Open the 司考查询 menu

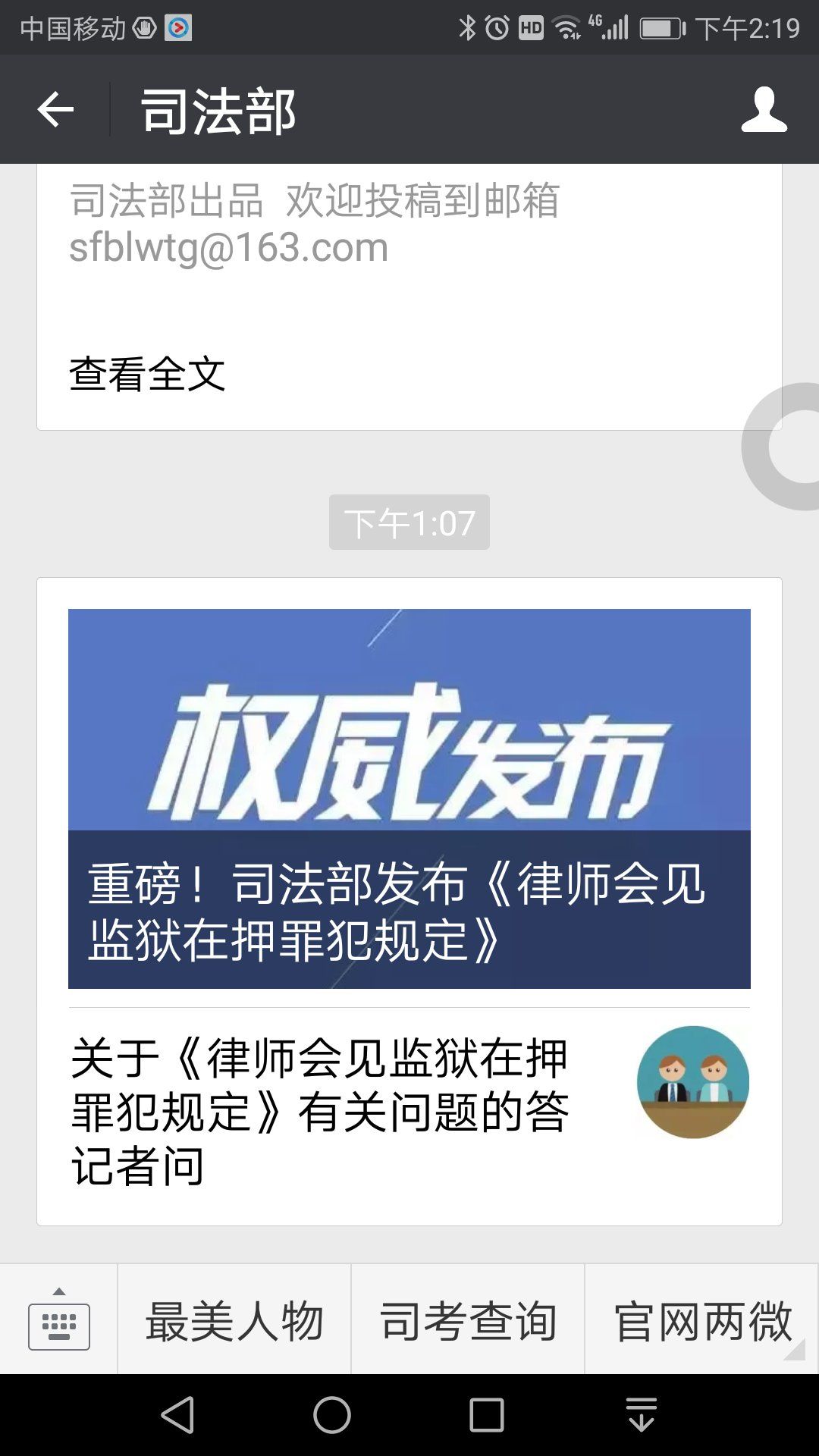tap(468, 1320)
